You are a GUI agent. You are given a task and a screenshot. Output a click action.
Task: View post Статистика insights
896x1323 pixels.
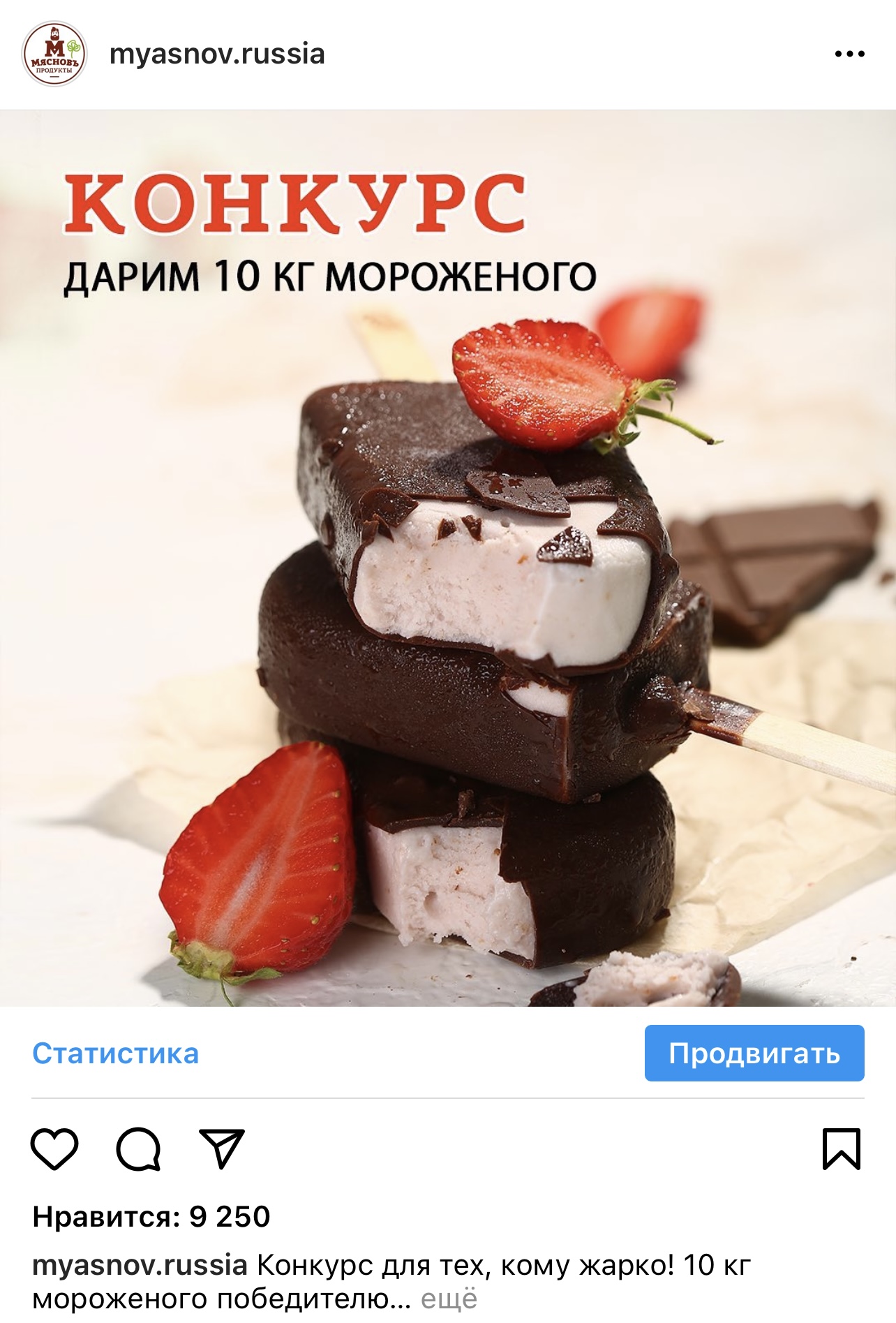(116, 1054)
